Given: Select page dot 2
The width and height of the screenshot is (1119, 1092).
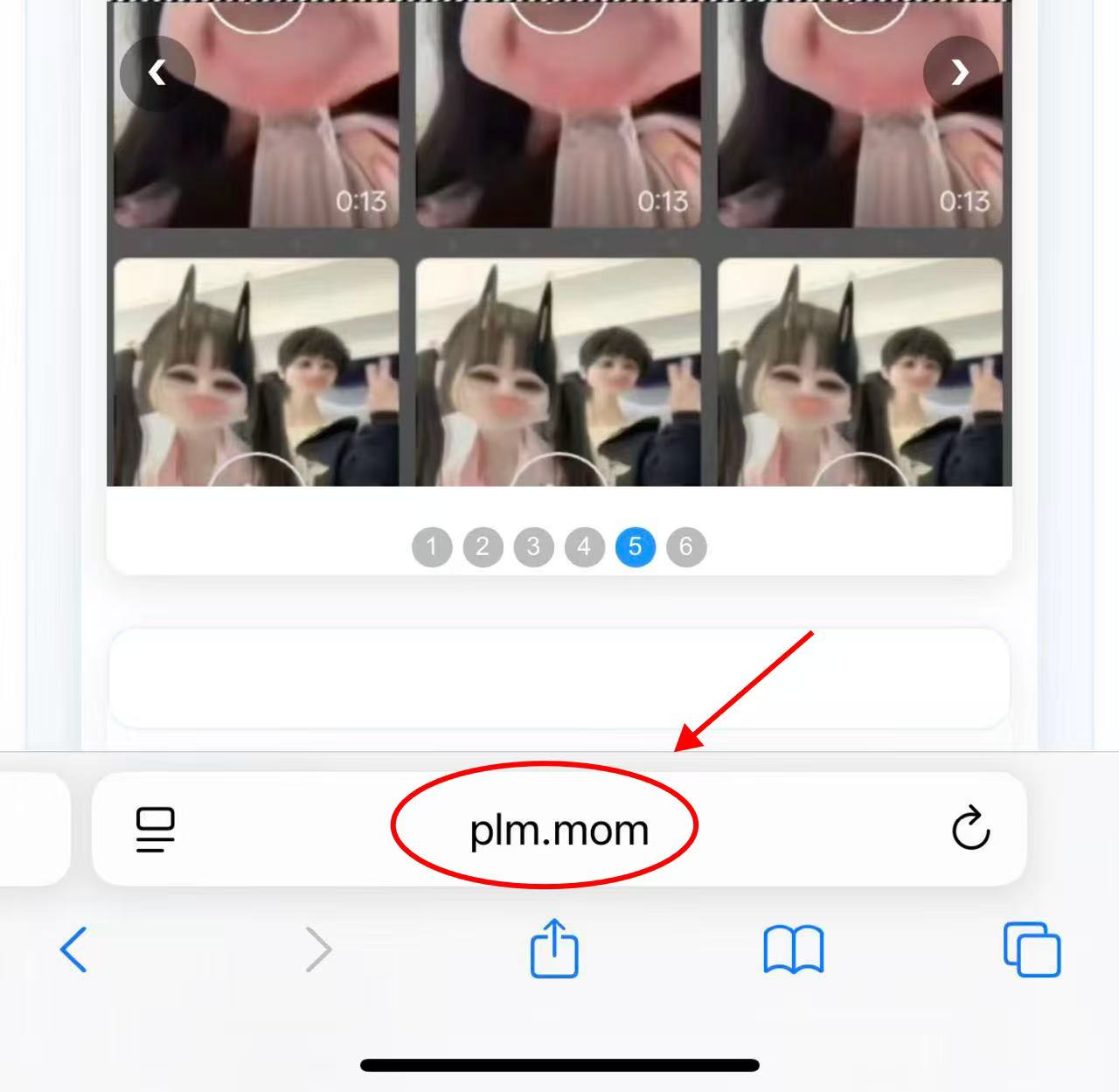Looking at the screenshot, I should pyautogui.click(x=483, y=547).
